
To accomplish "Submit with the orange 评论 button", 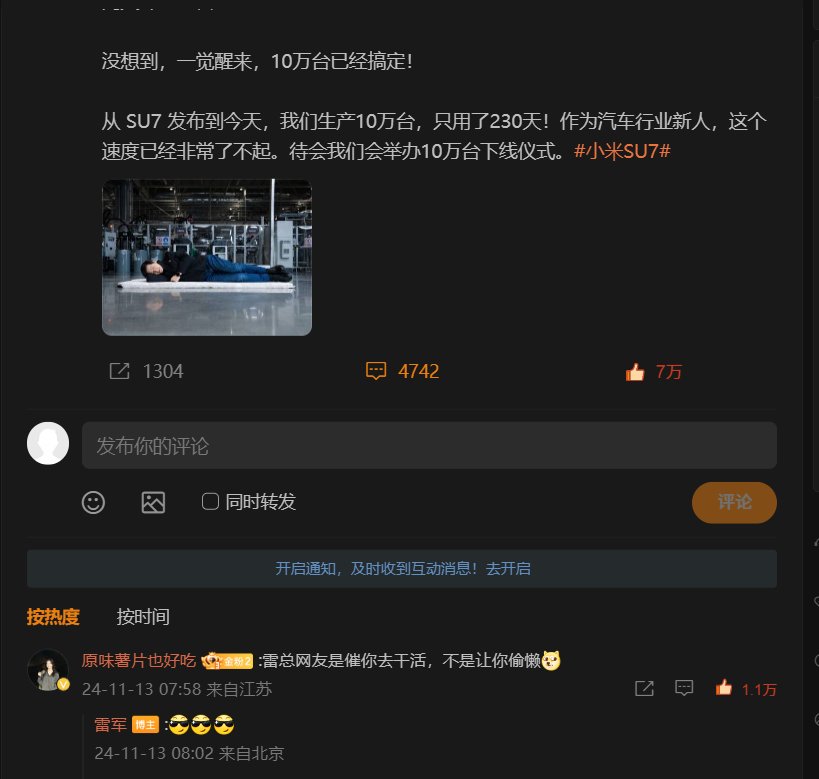I will click(734, 502).
